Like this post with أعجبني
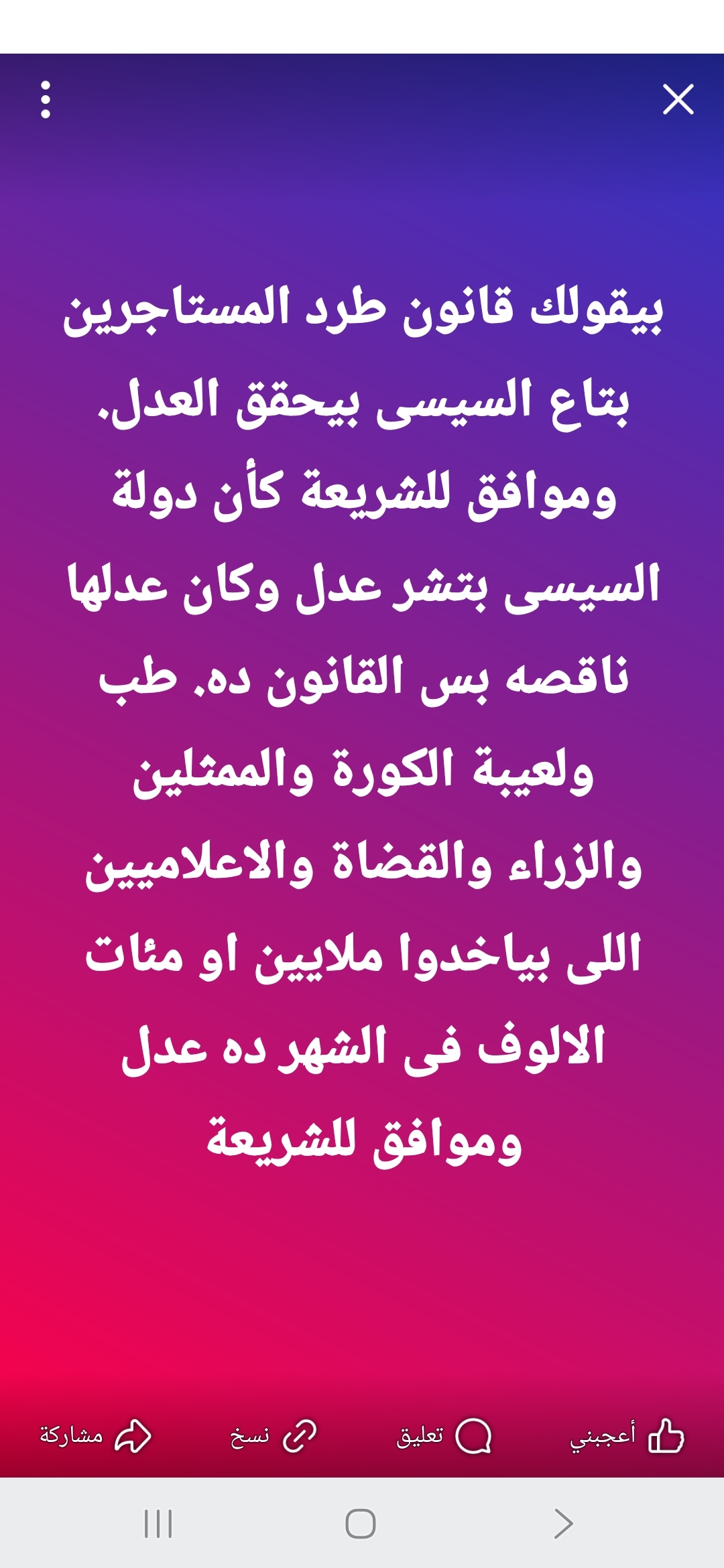Image resolution: width=724 pixels, height=1568 pixels. (627, 1435)
